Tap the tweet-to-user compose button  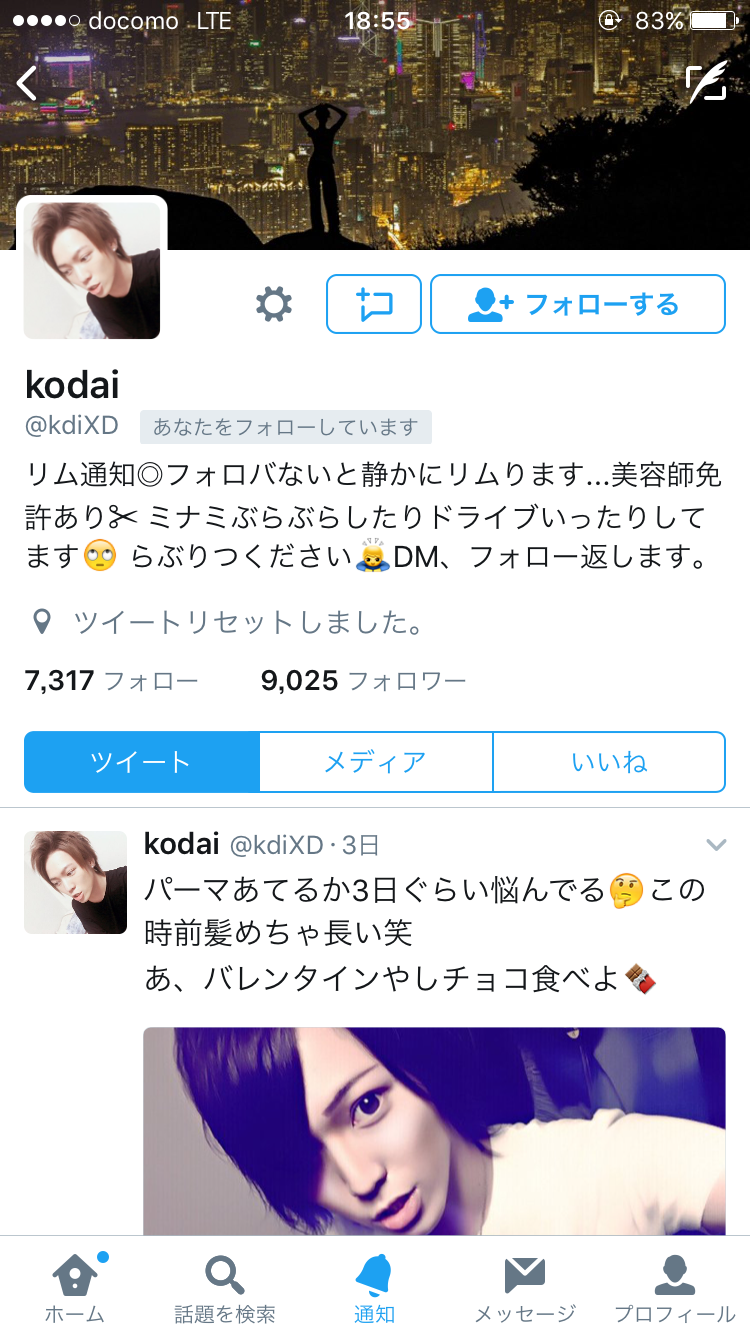click(x=374, y=304)
